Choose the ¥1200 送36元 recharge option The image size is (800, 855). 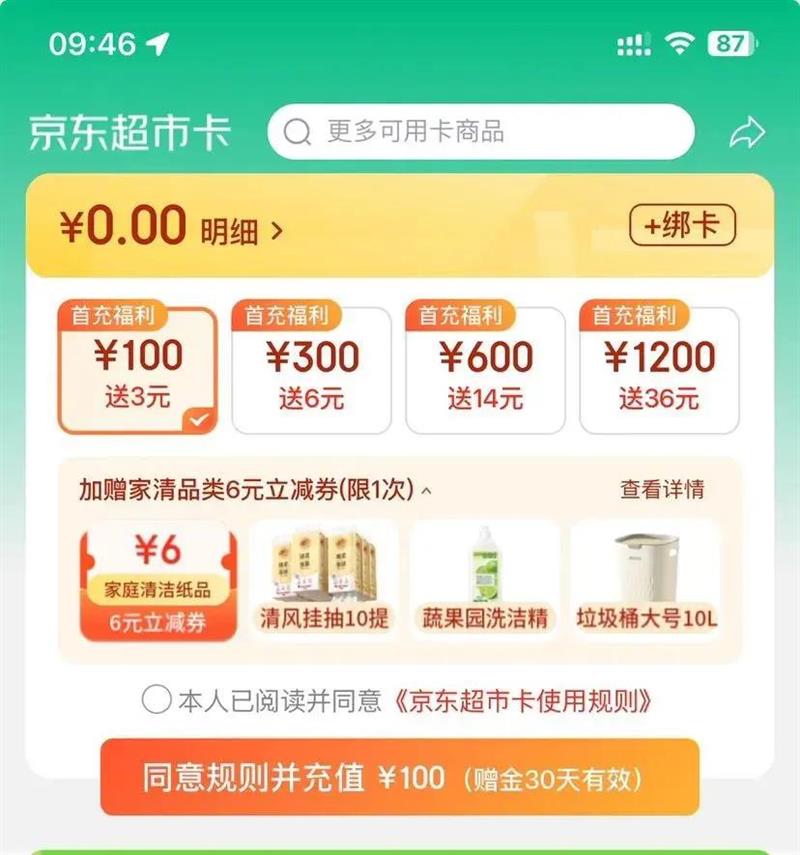point(659,368)
